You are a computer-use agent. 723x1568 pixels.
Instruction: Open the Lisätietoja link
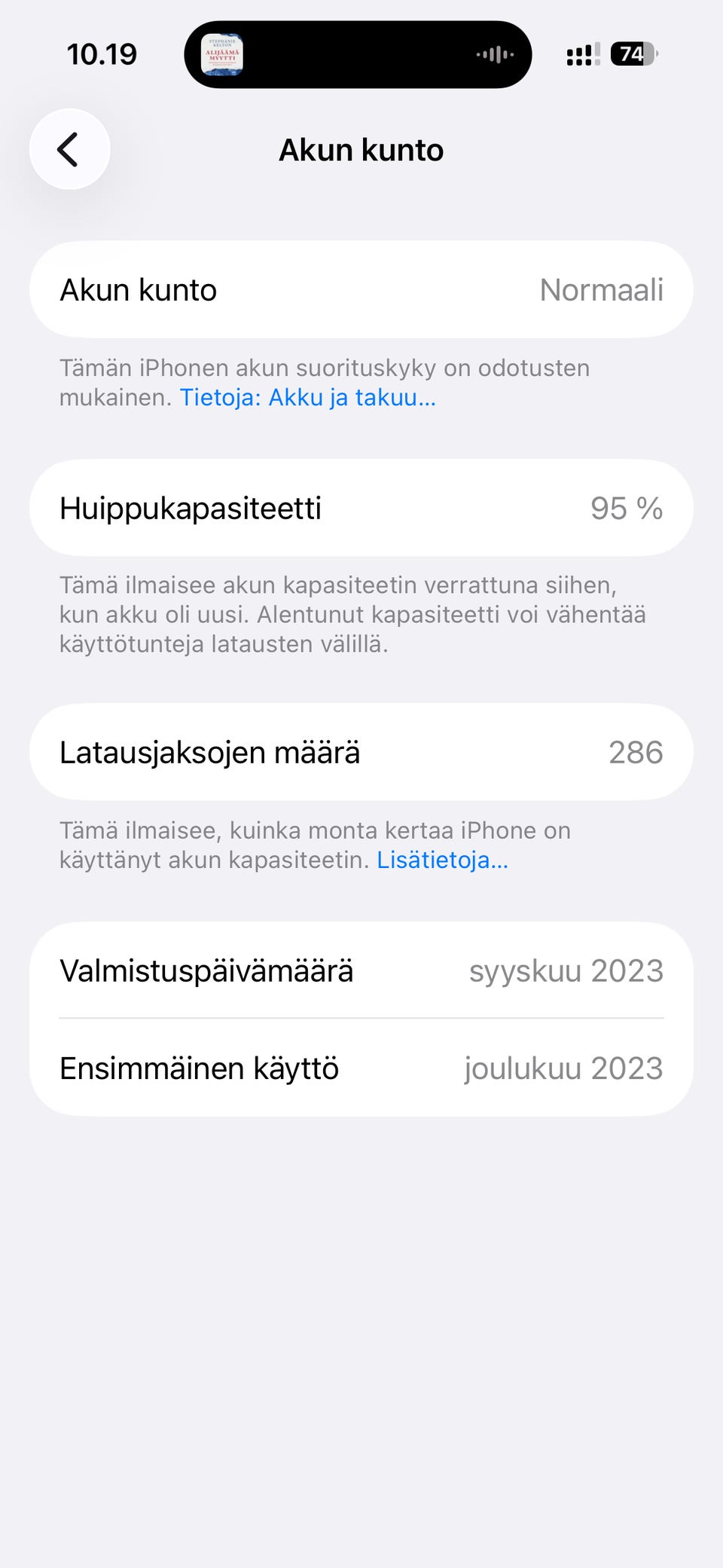pyautogui.click(x=442, y=860)
